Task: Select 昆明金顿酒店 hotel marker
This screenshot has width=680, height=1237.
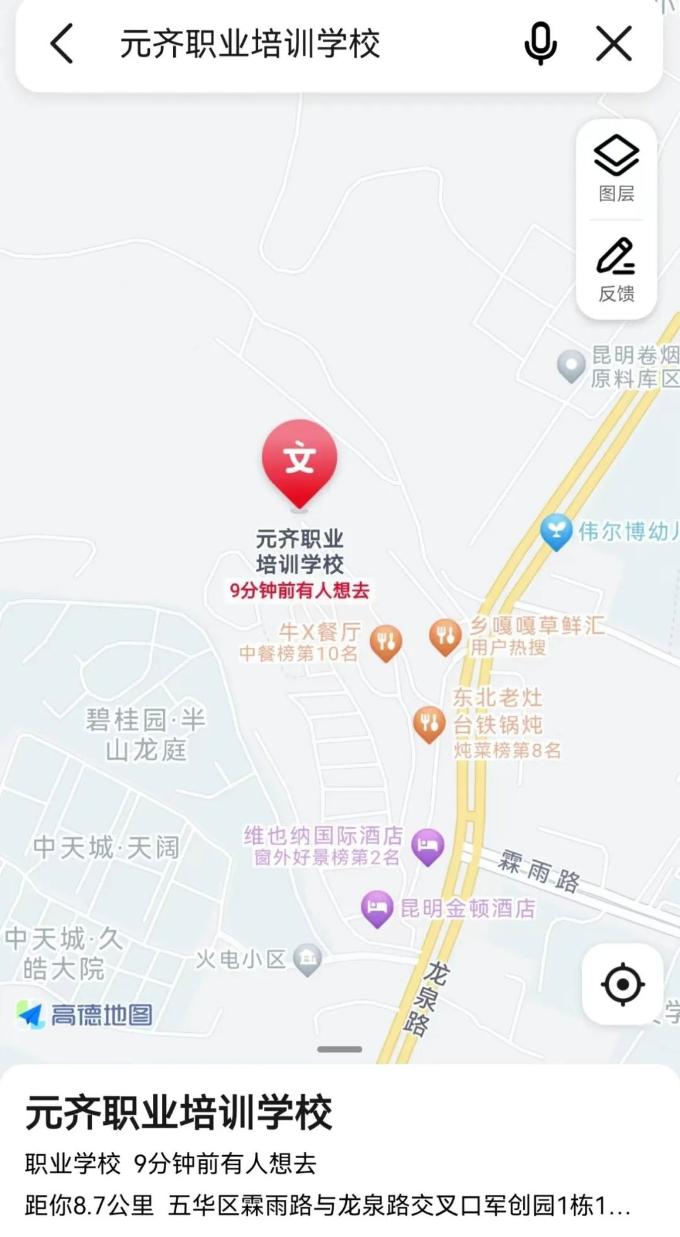Action: 377,908
